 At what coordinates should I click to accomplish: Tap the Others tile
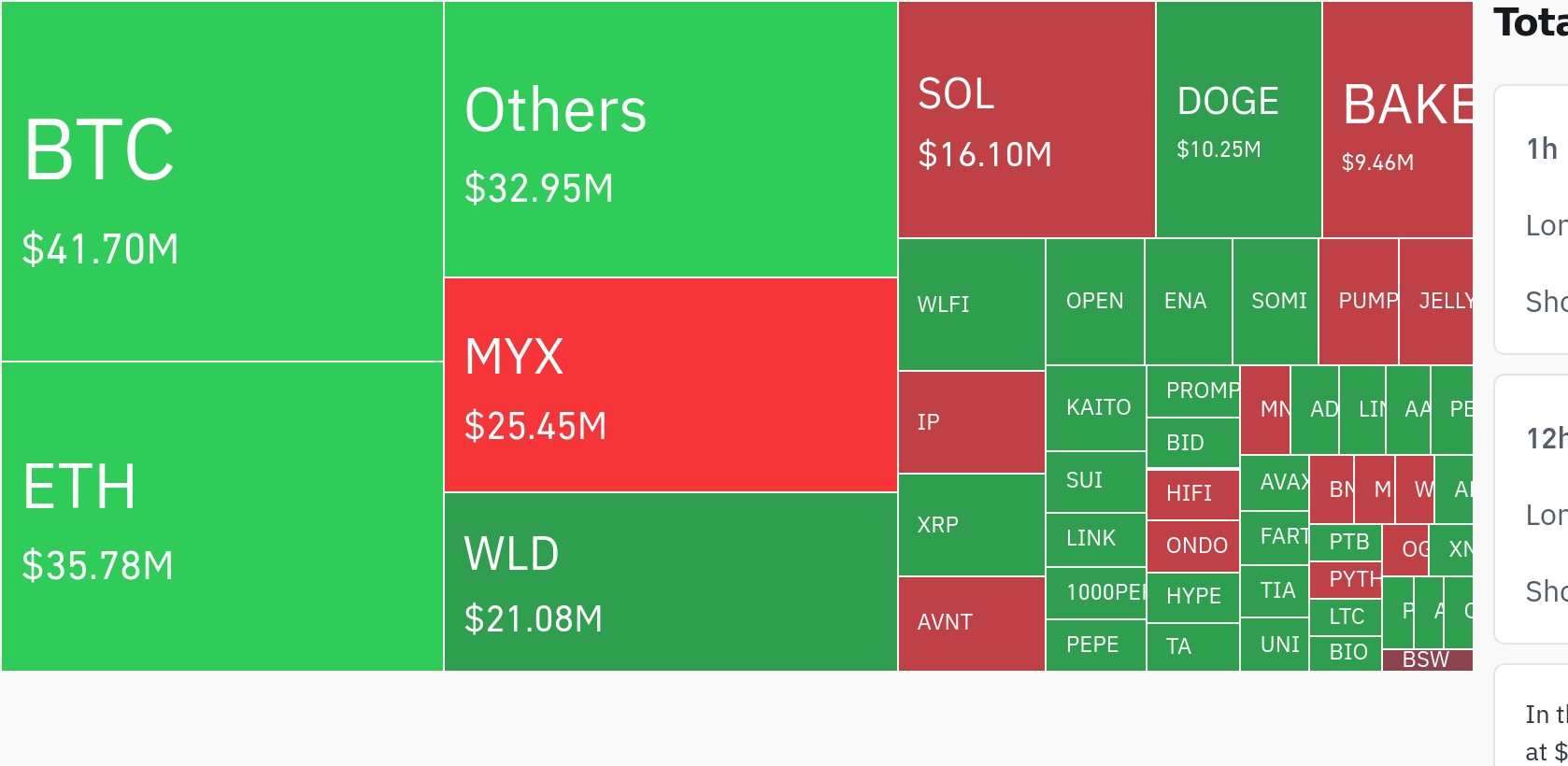coord(670,139)
